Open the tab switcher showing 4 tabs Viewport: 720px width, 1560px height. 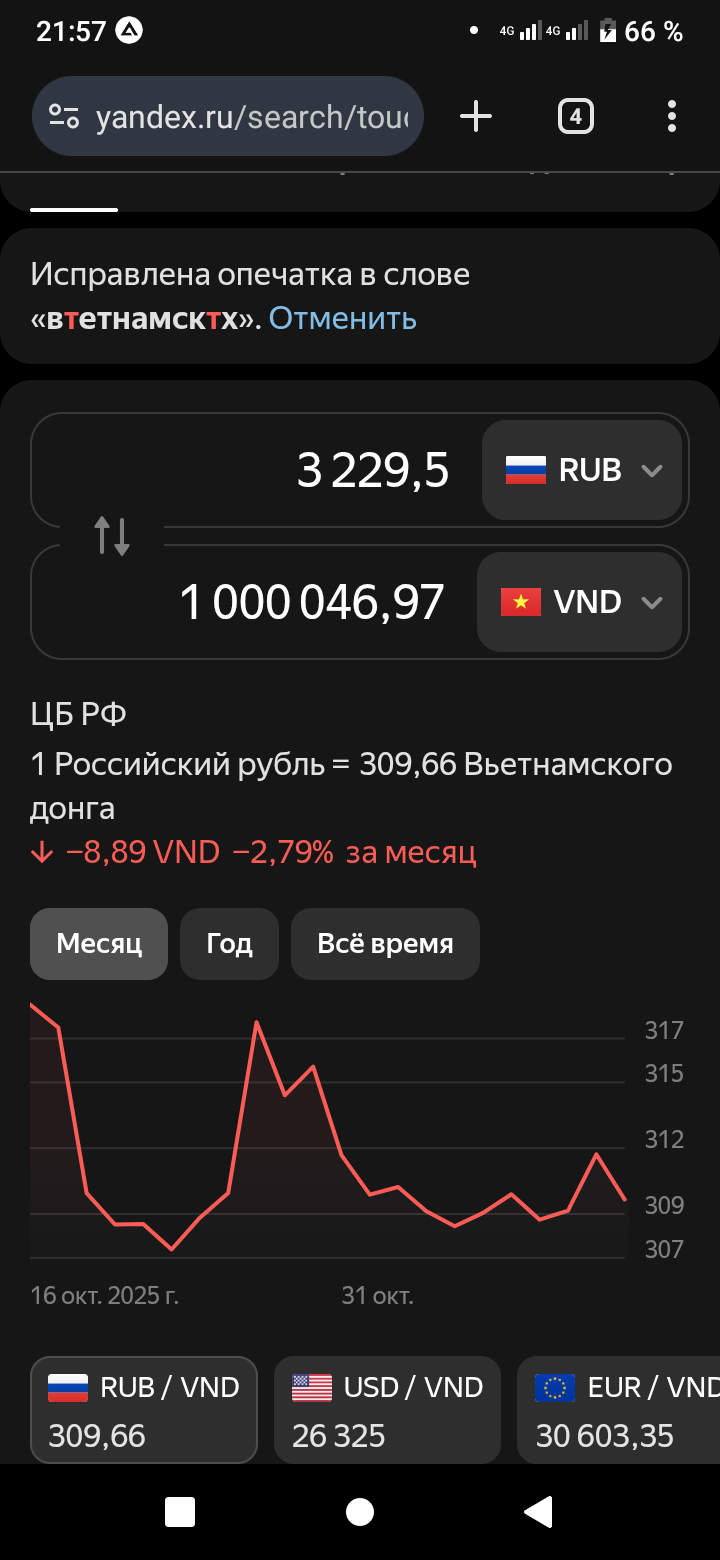tap(575, 117)
